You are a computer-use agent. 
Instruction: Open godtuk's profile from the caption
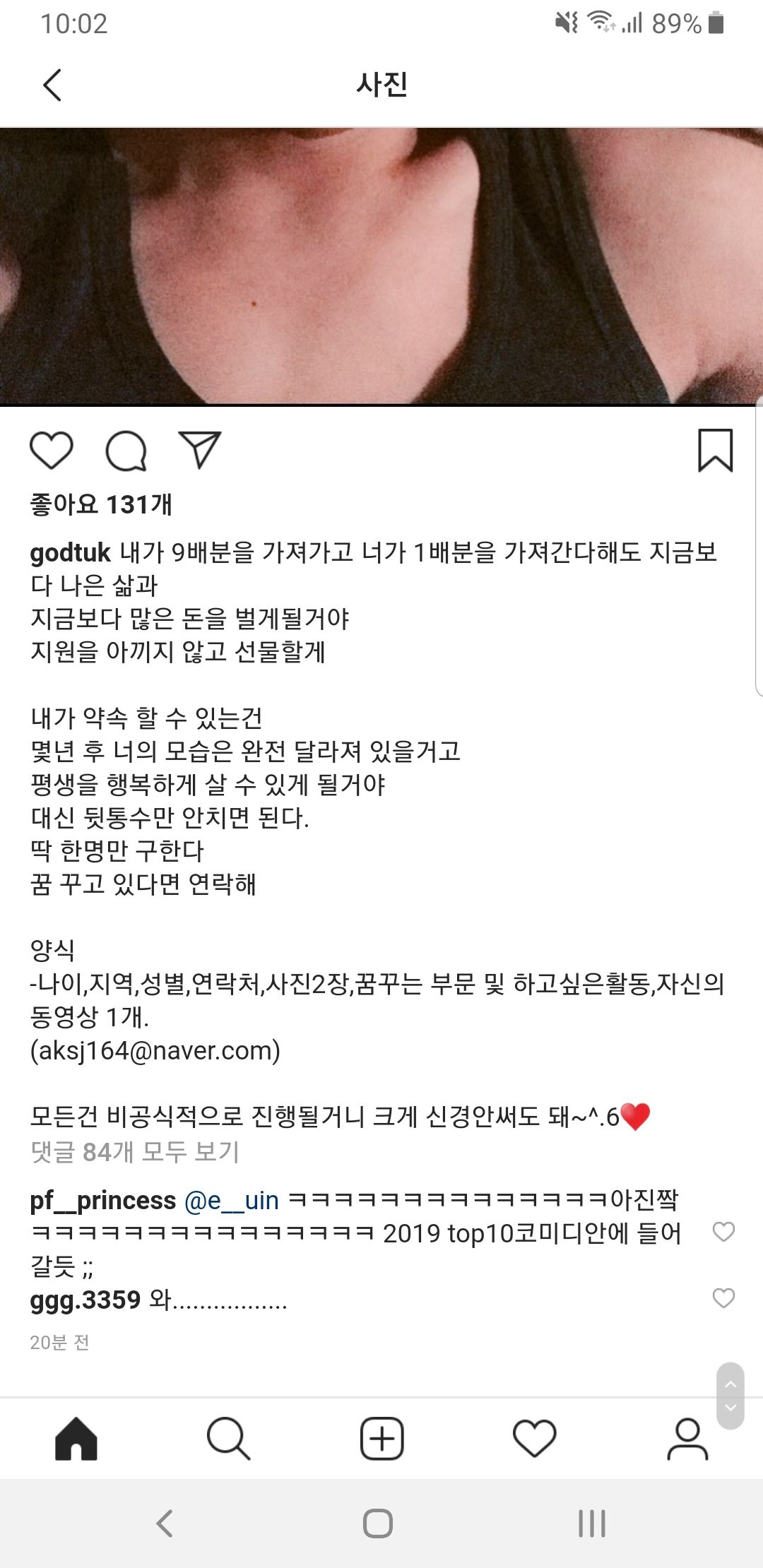pyautogui.click(x=70, y=552)
